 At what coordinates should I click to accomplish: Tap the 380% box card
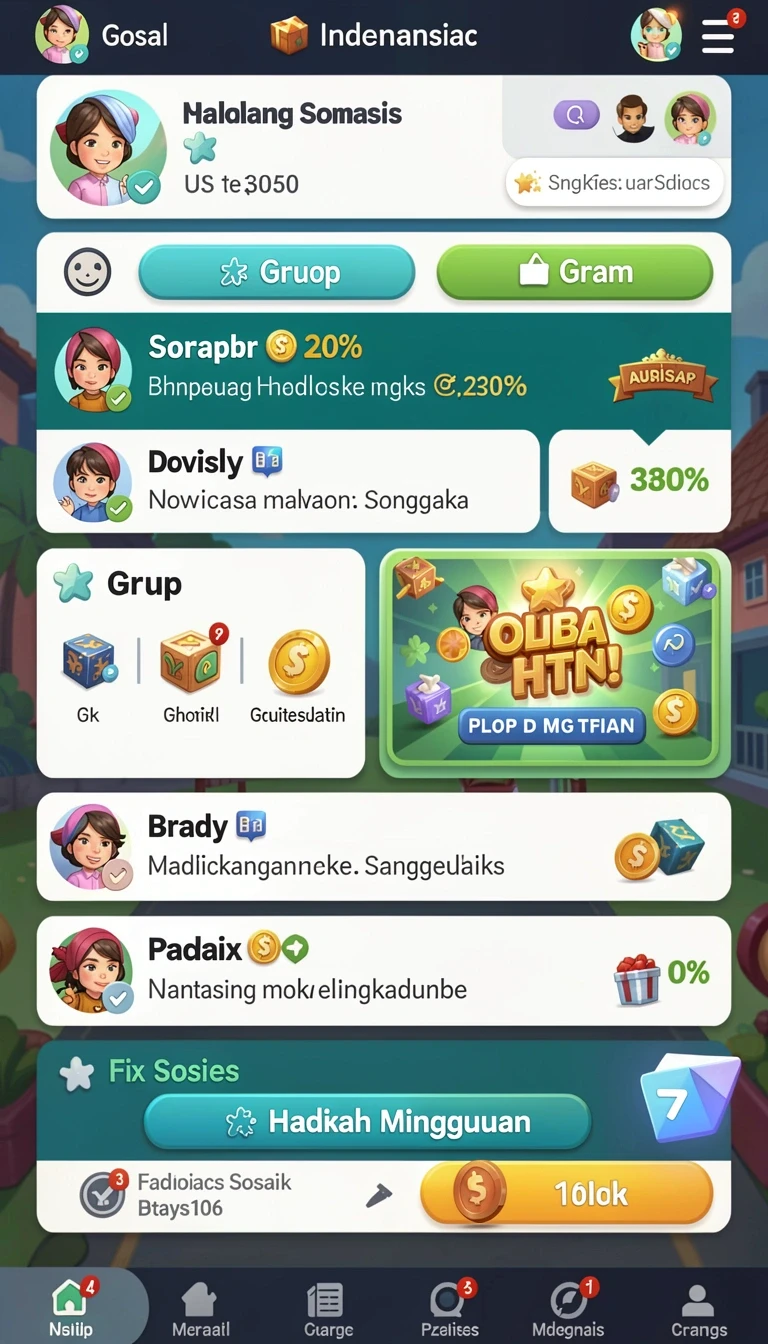640,481
